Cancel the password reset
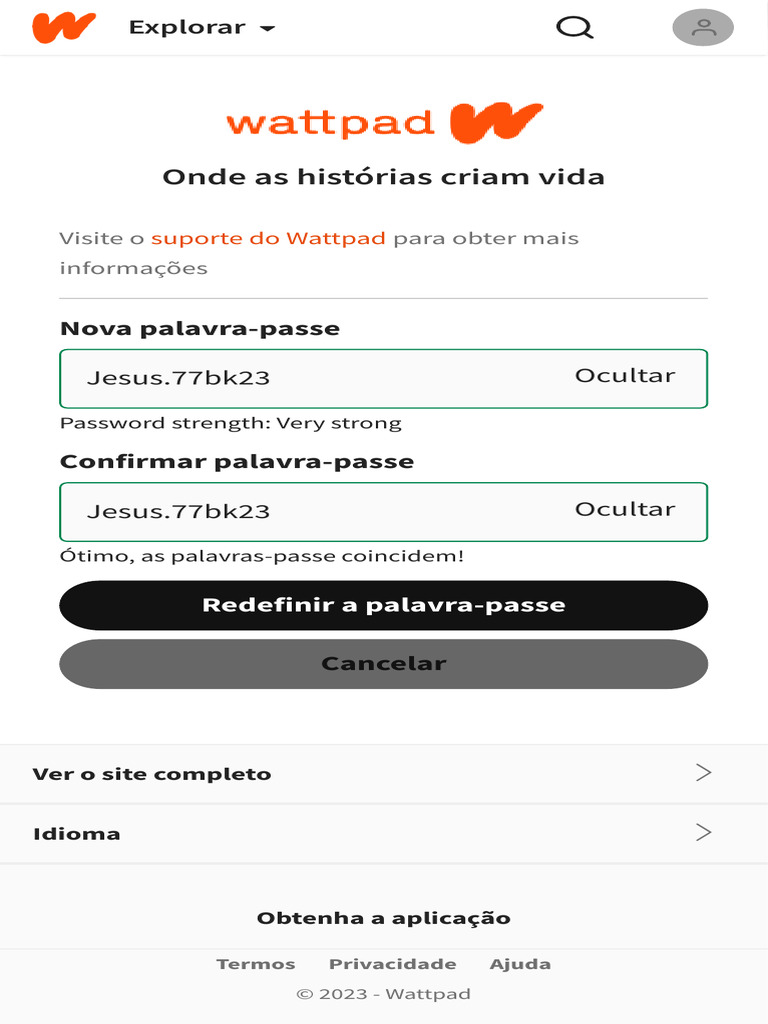 384,664
